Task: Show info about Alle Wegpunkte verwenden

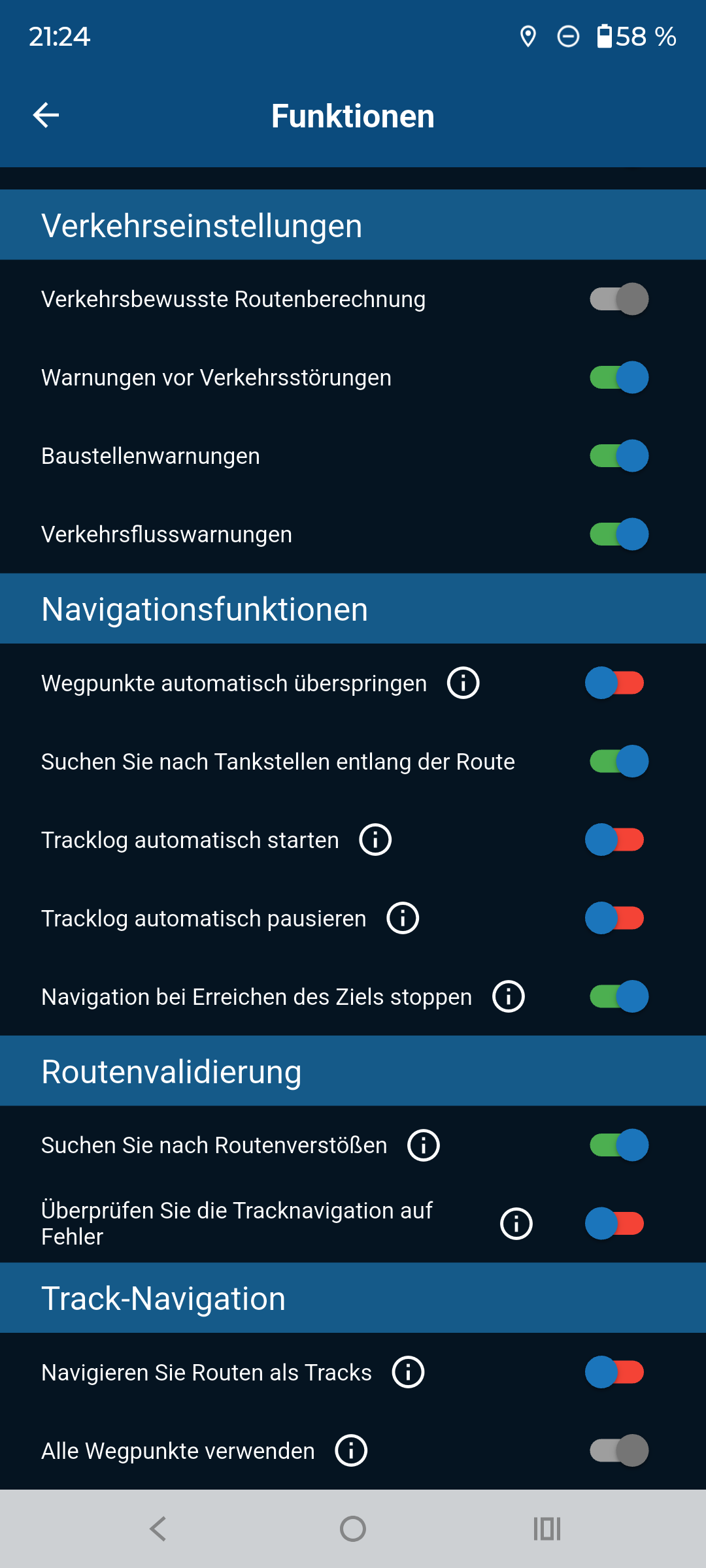Action: [x=350, y=1450]
